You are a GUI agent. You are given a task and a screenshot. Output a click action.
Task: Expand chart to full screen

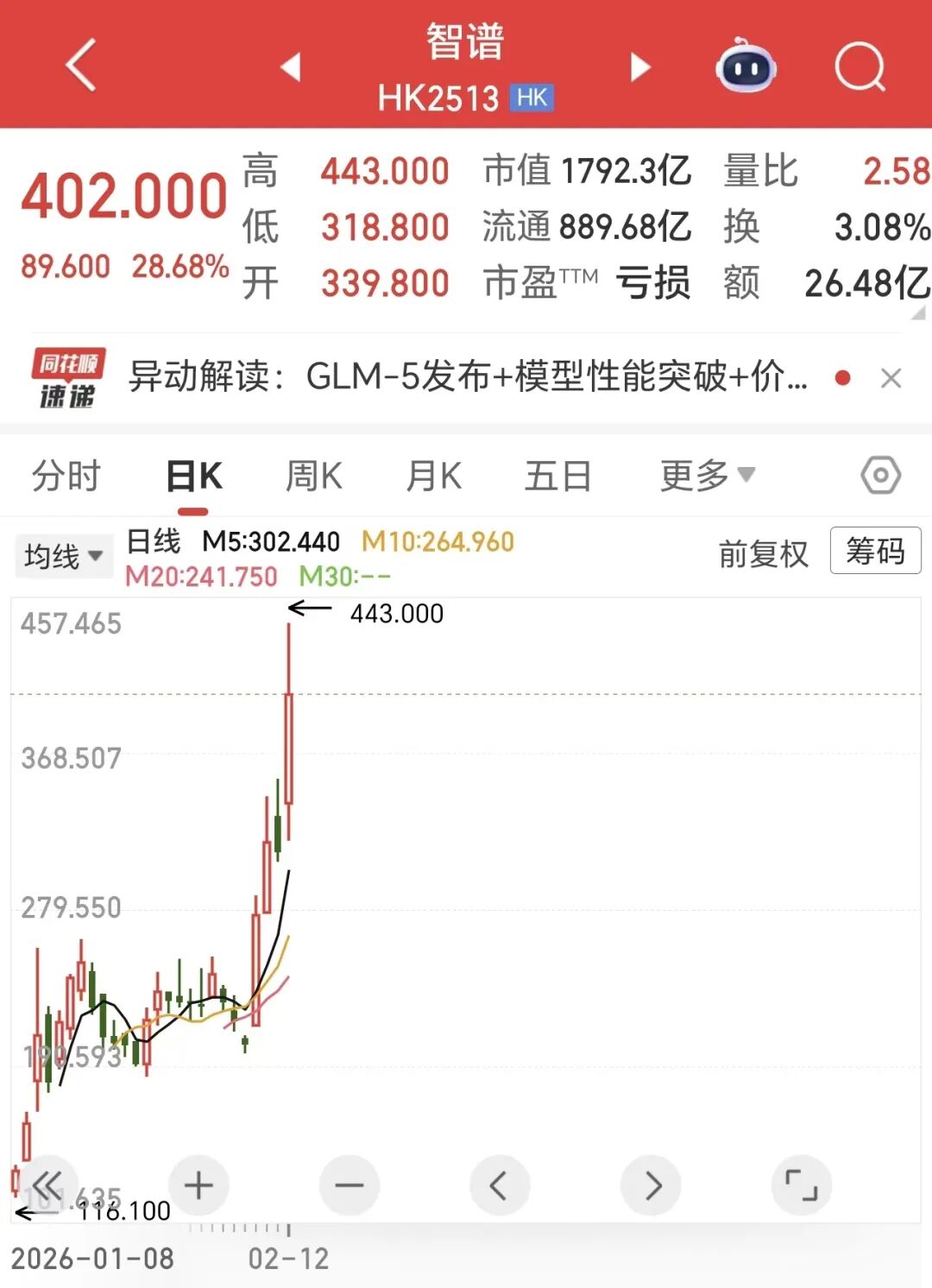point(802,1185)
